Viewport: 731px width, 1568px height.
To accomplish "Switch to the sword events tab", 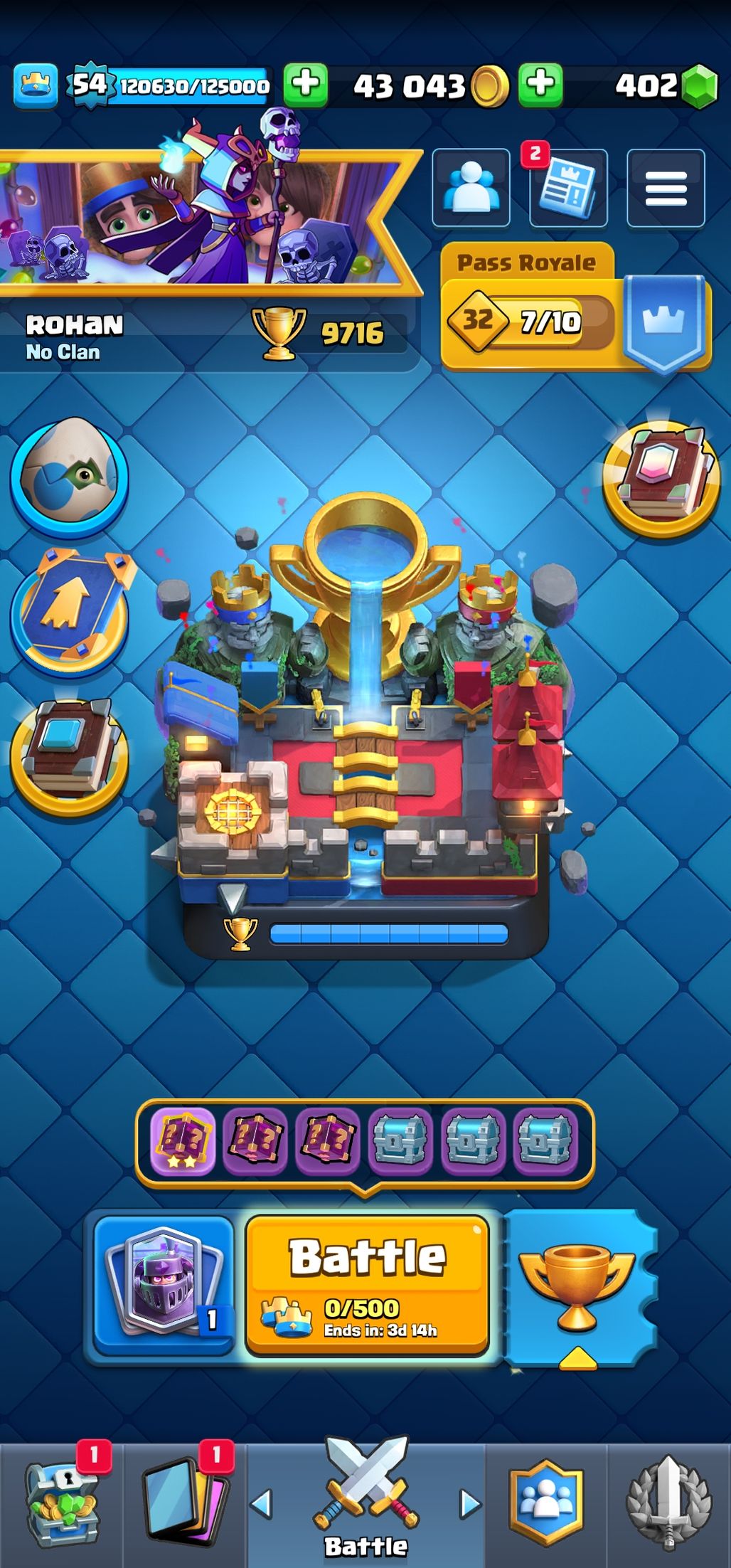I will (668, 1505).
